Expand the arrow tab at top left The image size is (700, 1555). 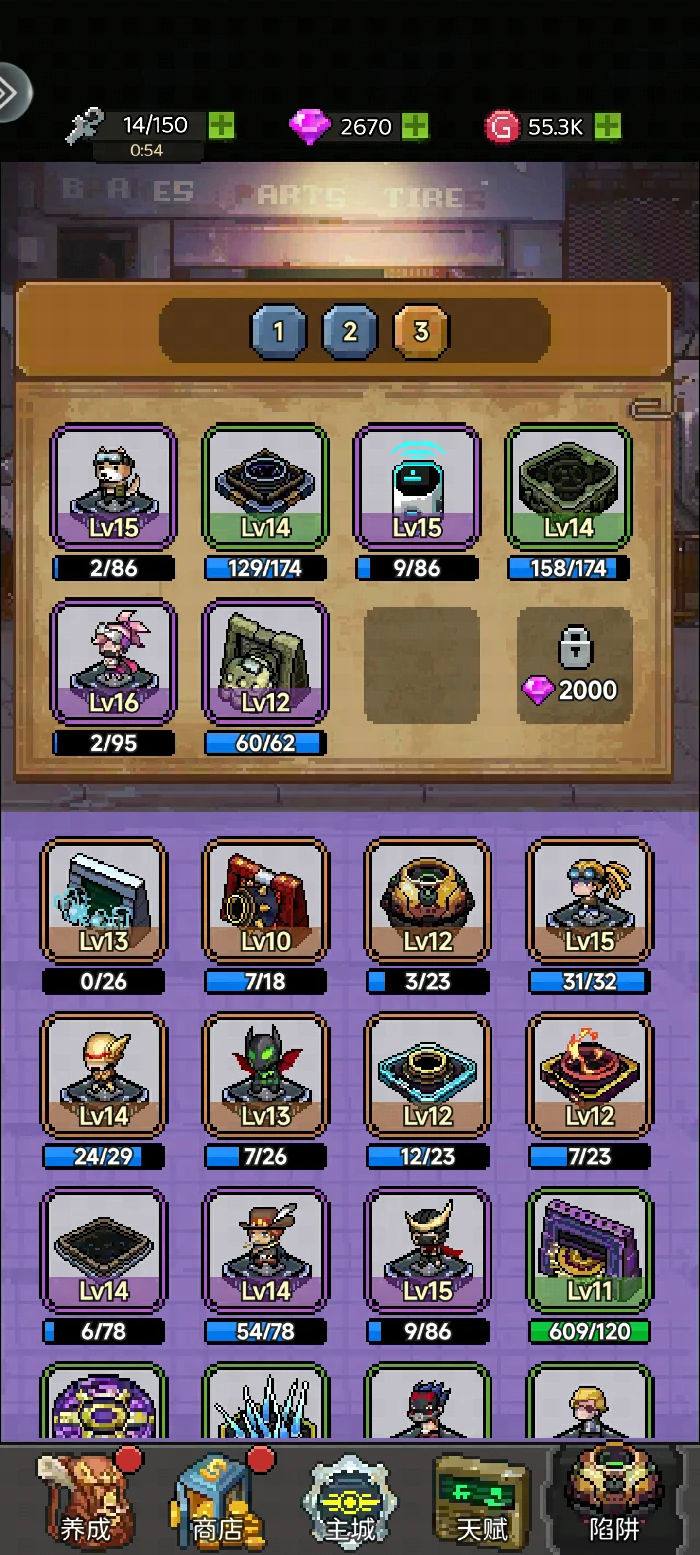click(x=12, y=92)
